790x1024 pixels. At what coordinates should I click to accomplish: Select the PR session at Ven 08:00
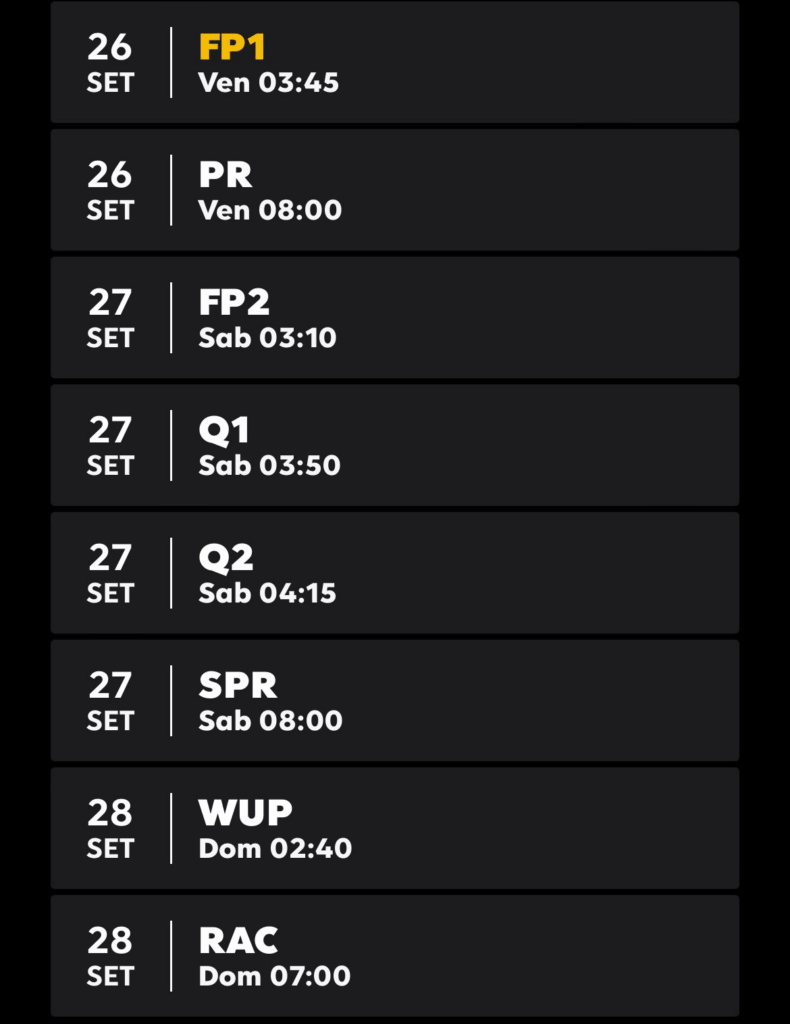pyautogui.click(x=394, y=190)
